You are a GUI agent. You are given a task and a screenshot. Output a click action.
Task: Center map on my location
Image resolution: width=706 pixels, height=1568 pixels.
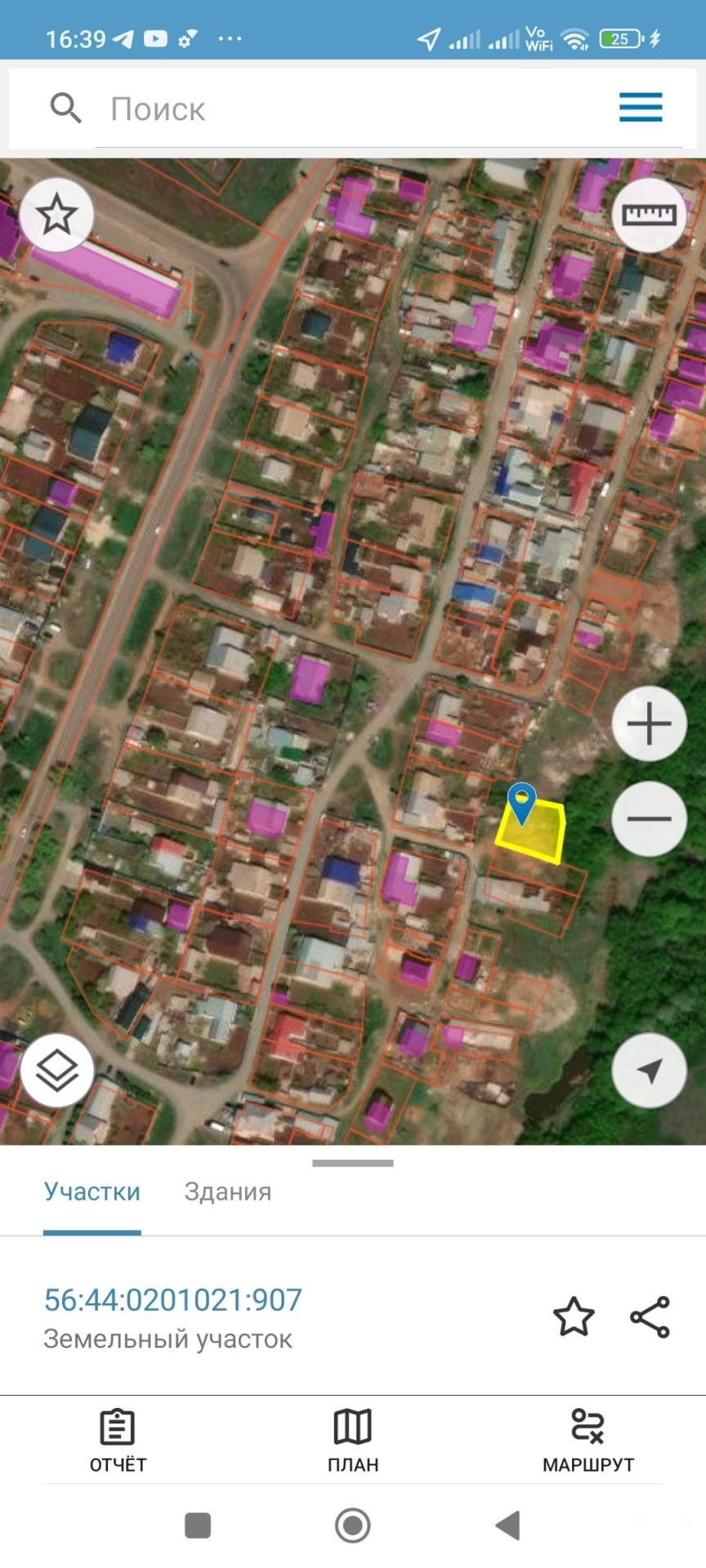[649, 1071]
